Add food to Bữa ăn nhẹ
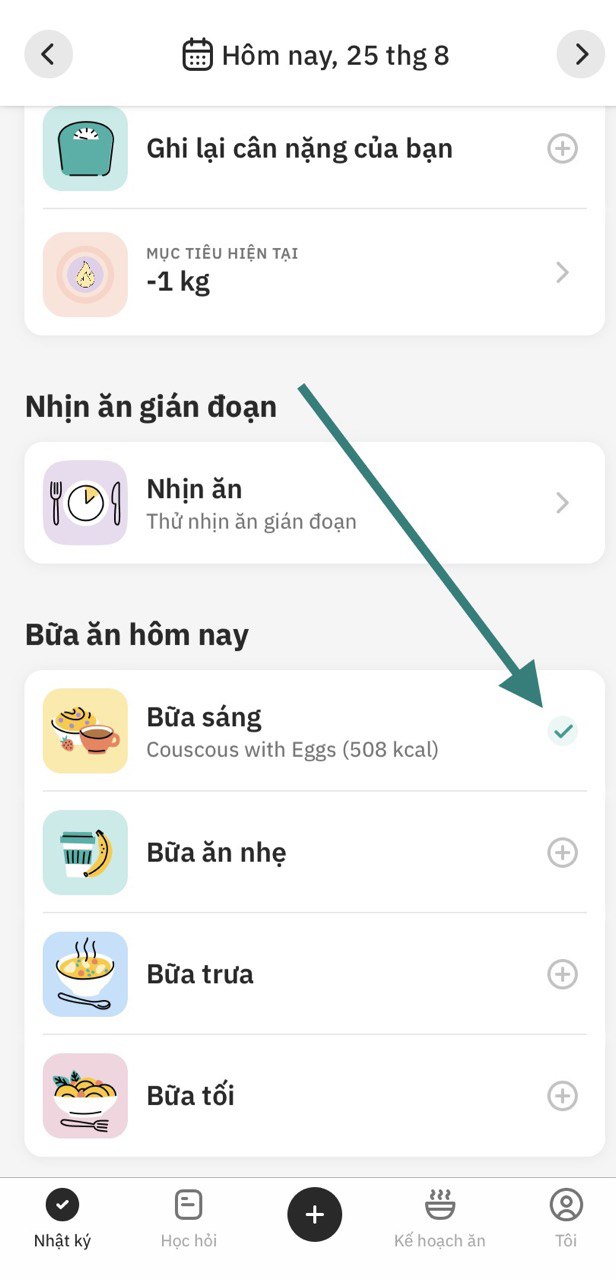The width and height of the screenshot is (616, 1280). (563, 853)
